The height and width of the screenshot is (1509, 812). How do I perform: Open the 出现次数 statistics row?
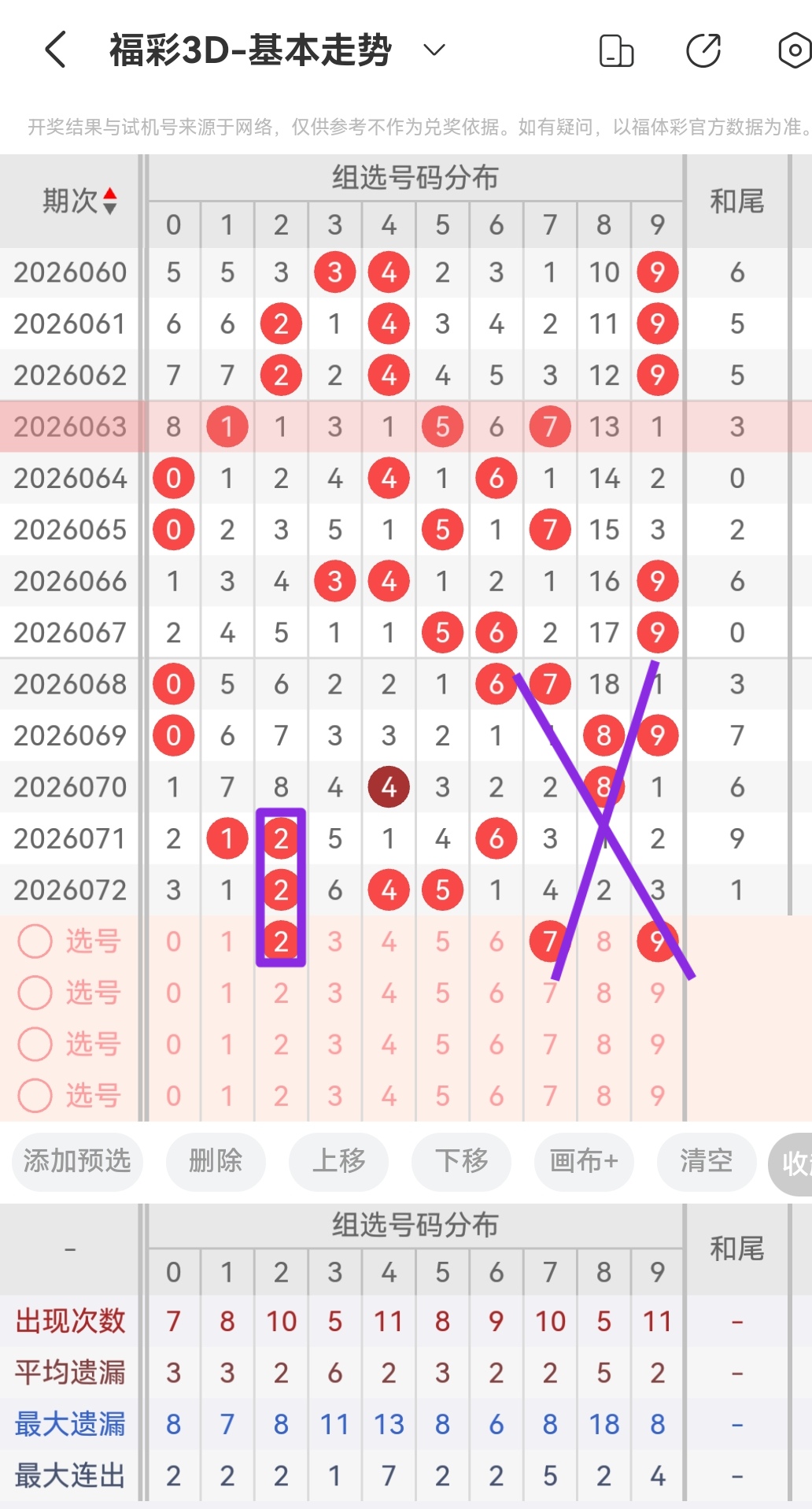tap(70, 1321)
